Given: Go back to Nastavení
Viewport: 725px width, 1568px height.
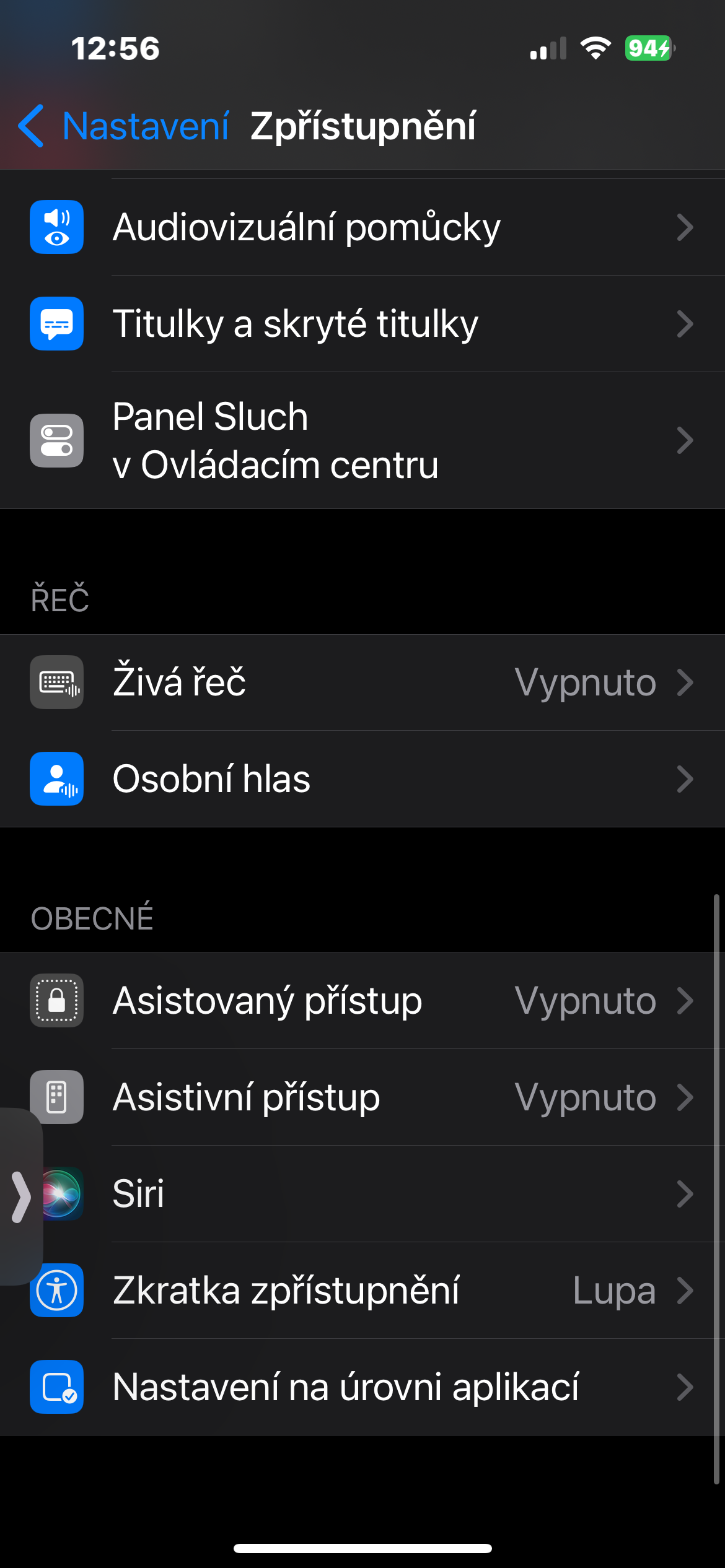Looking at the screenshot, I should tap(124, 126).
